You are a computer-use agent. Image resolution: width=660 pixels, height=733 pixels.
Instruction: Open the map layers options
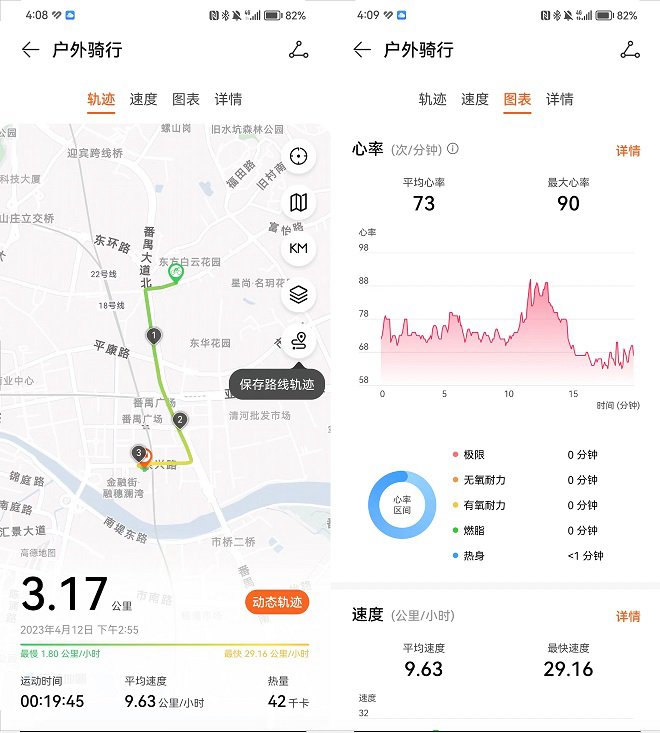[298, 295]
